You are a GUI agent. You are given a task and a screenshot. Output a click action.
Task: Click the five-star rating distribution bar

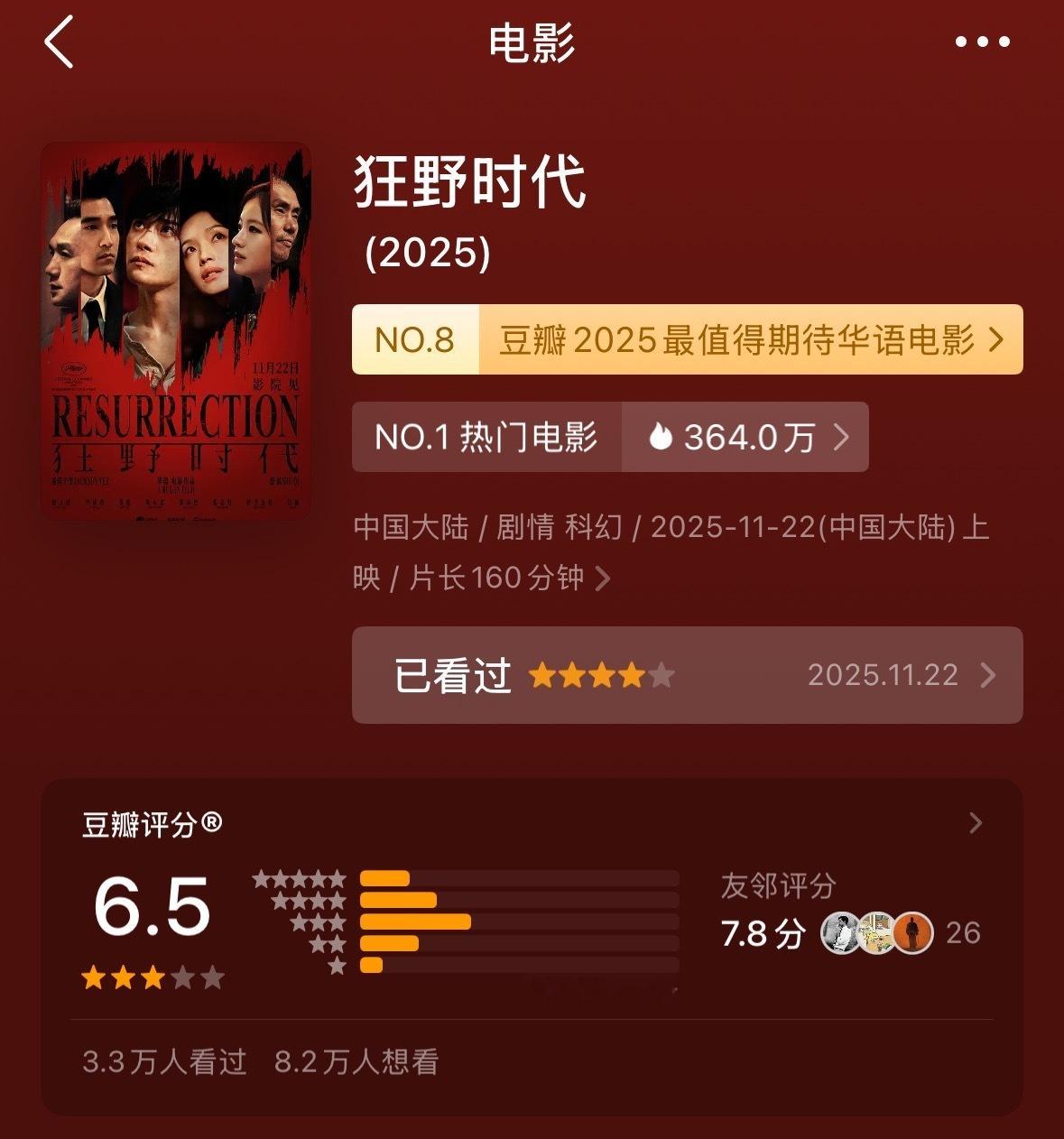pos(519,876)
